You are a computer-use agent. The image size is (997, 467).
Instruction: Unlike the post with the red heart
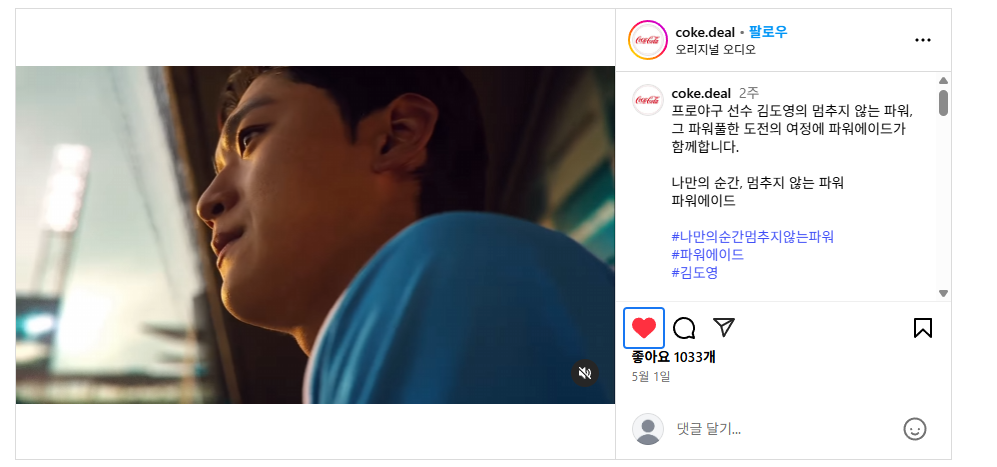coord(644,328)
